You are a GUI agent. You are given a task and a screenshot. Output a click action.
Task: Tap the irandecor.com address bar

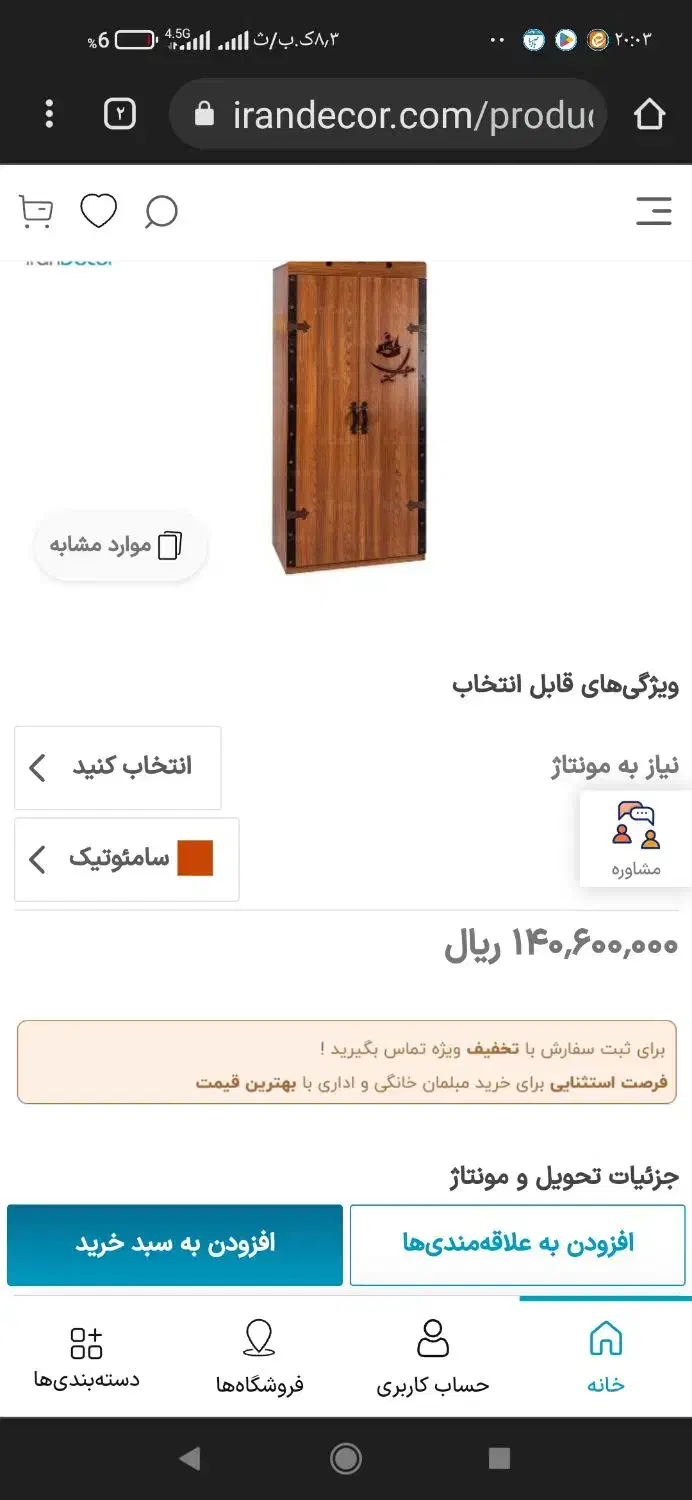click(x=400, y=115)
